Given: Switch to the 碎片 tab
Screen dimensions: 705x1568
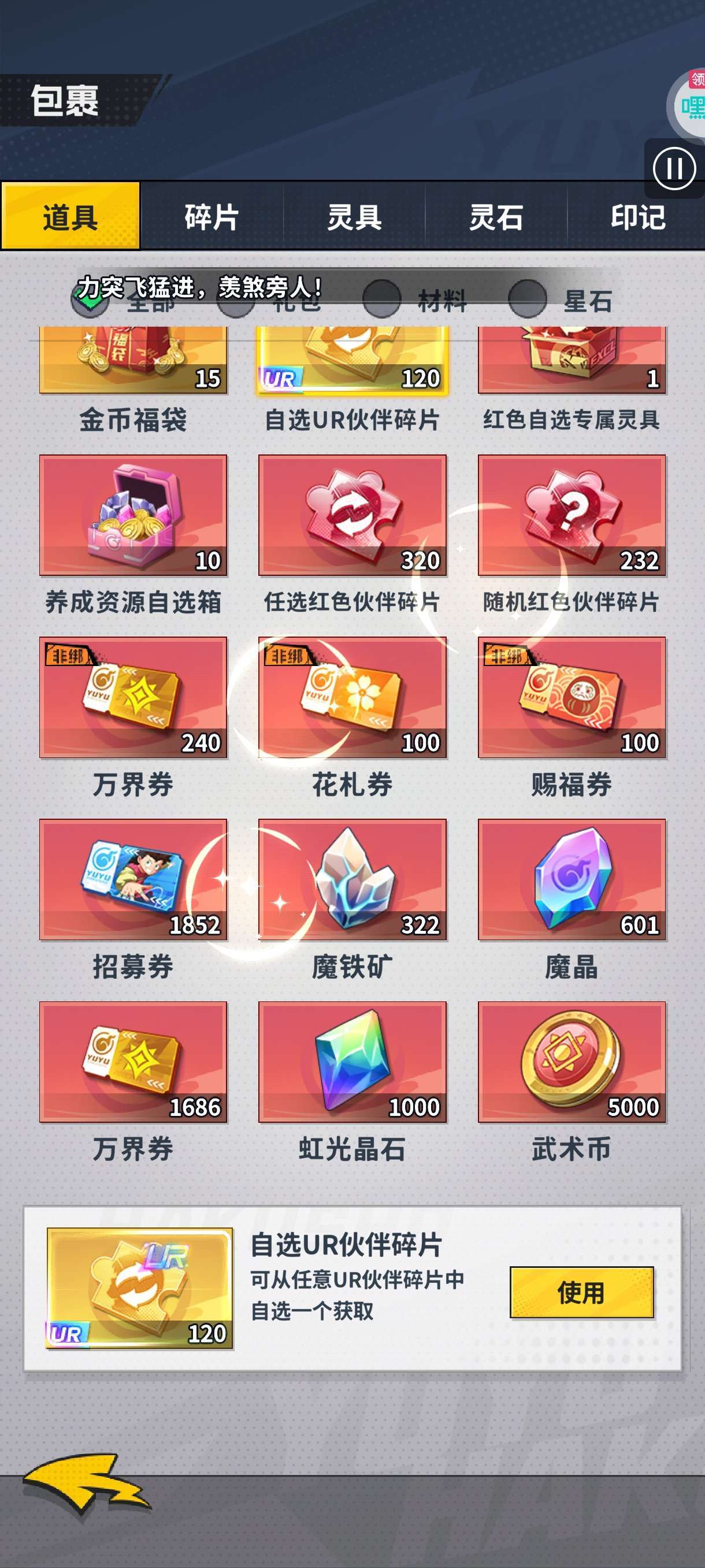Looking at the screenshot, I should tap(211, 216).
